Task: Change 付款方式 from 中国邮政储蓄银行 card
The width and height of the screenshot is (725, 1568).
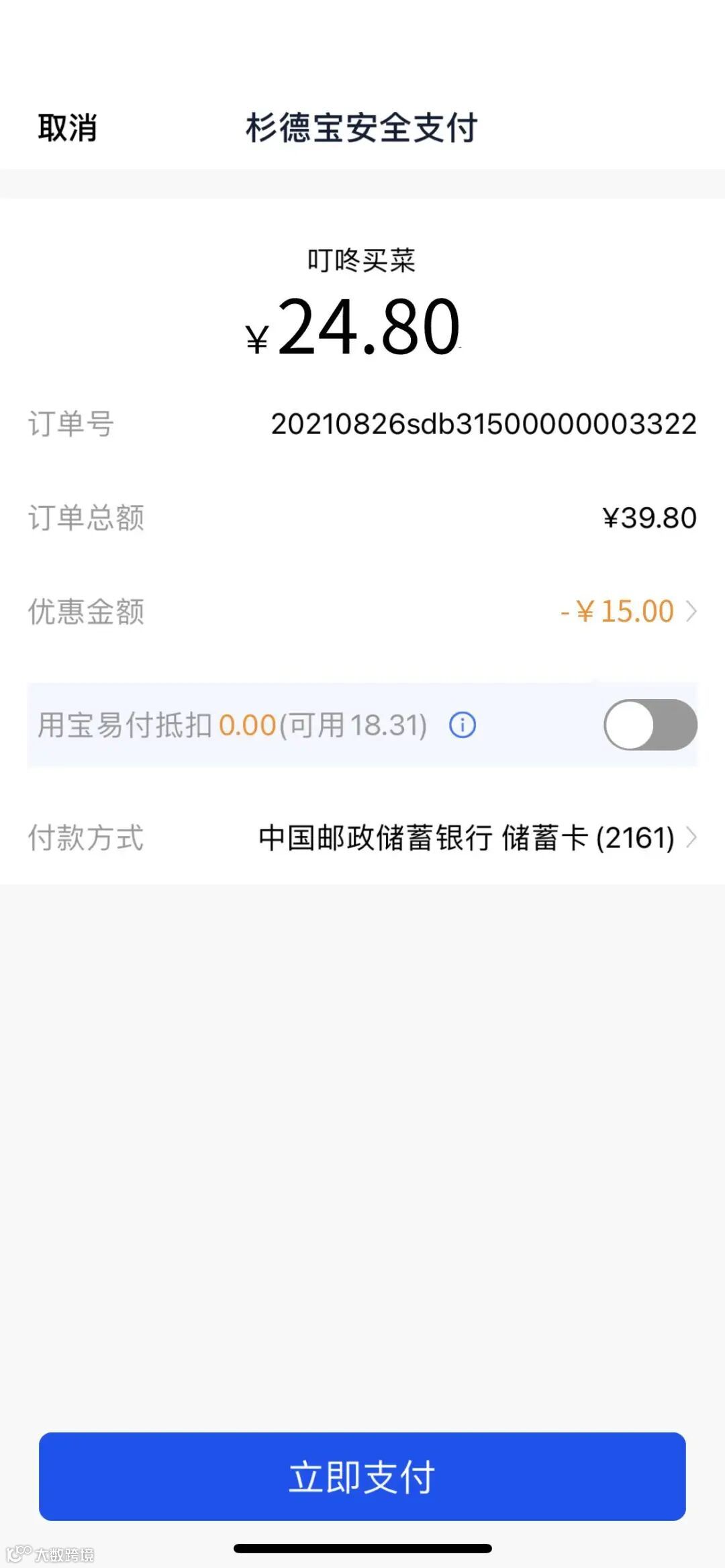Action: coord(477,837)
